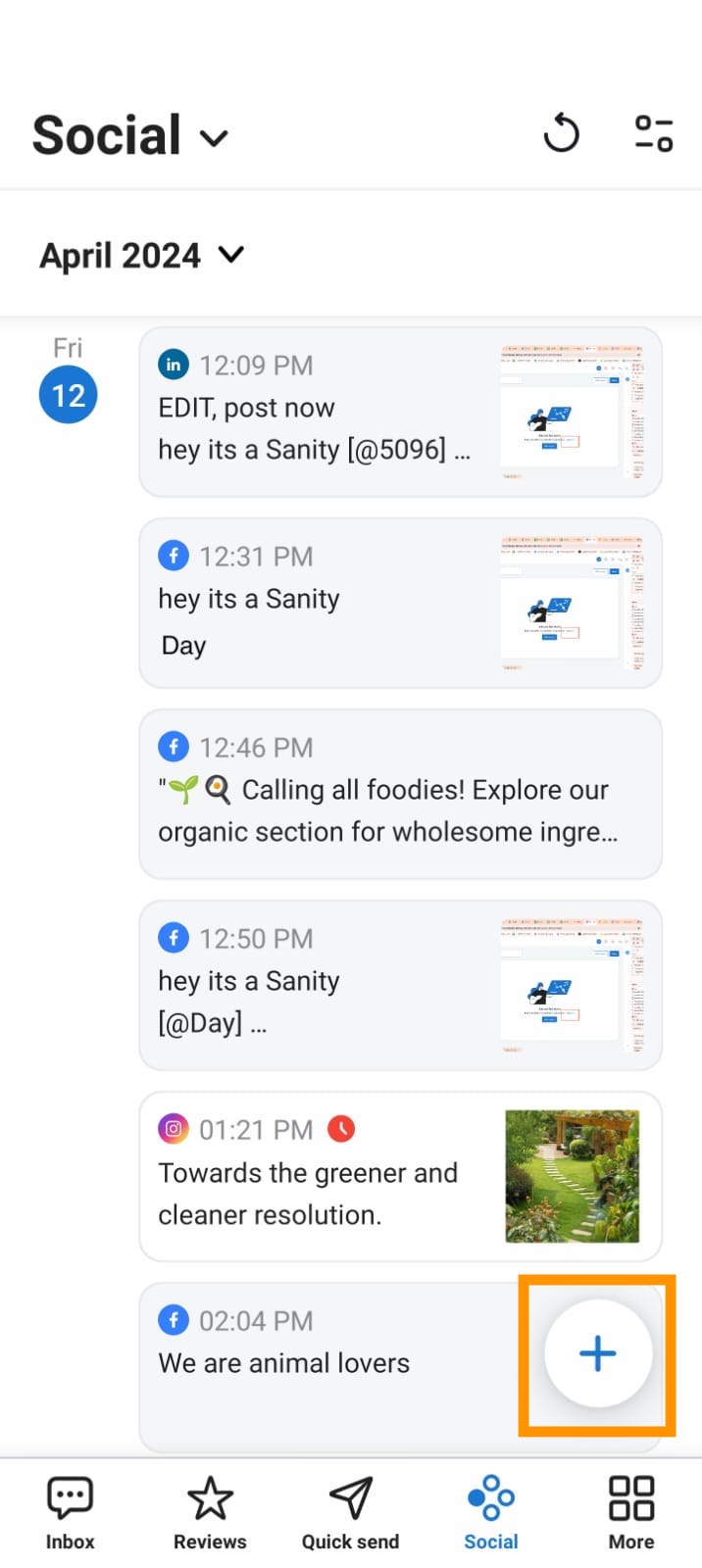Select the Social tab
This screenshot has height=1568, width=702.
491,1514
